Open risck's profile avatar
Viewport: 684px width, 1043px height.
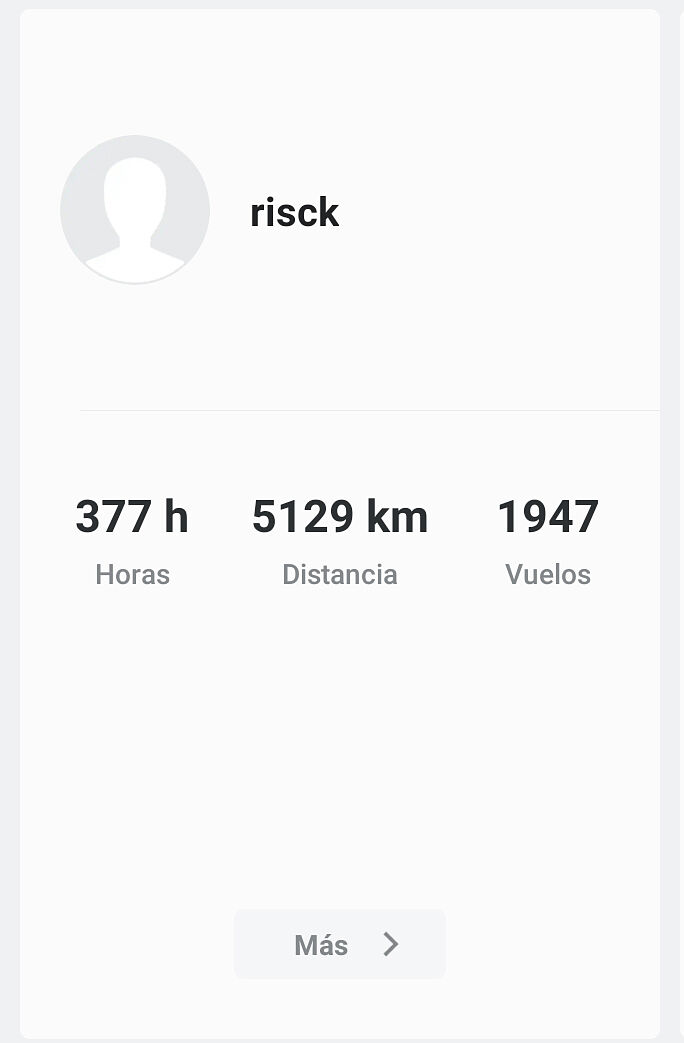pyautogui.click(x=135, y=210)
